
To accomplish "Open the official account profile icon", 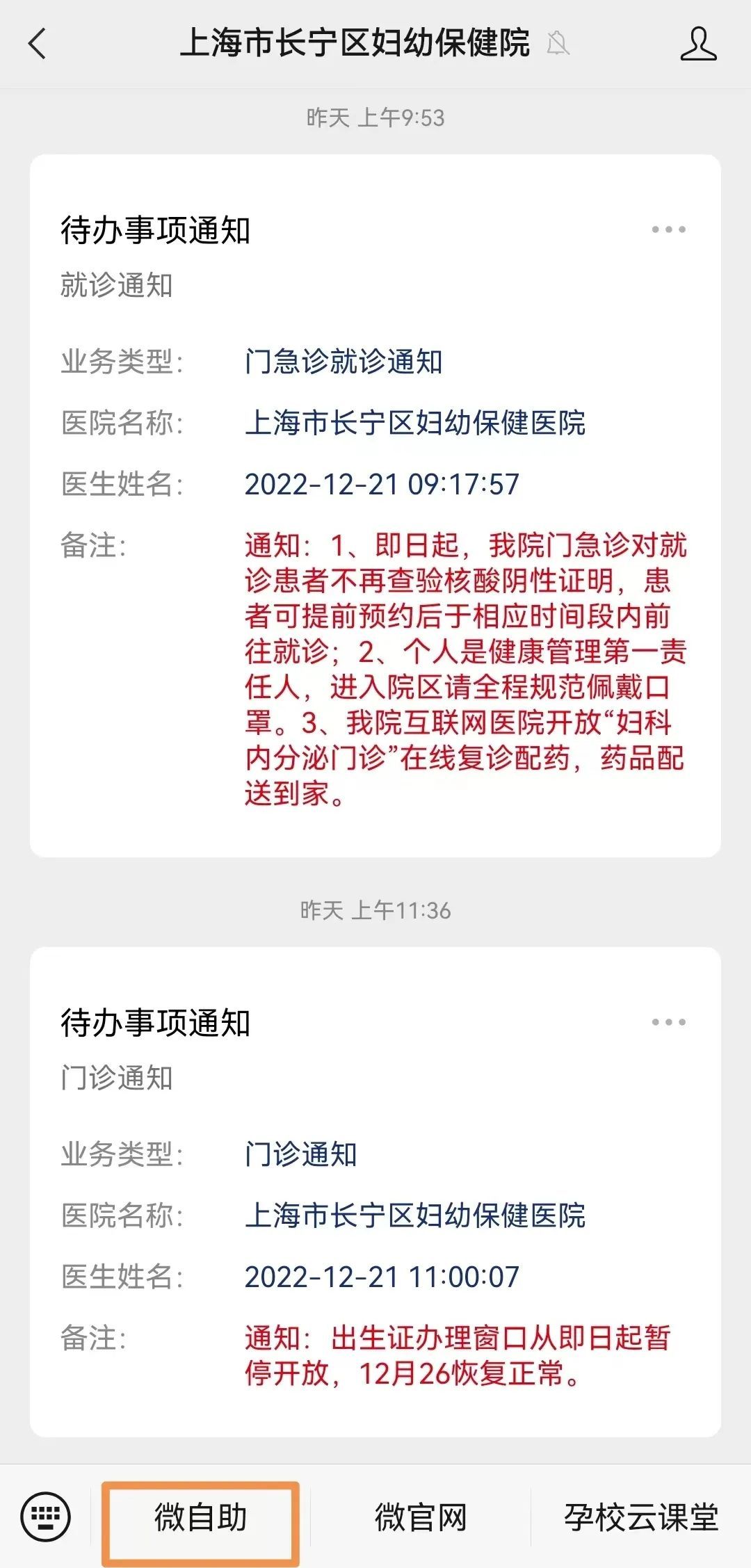I will coord(697,44).
